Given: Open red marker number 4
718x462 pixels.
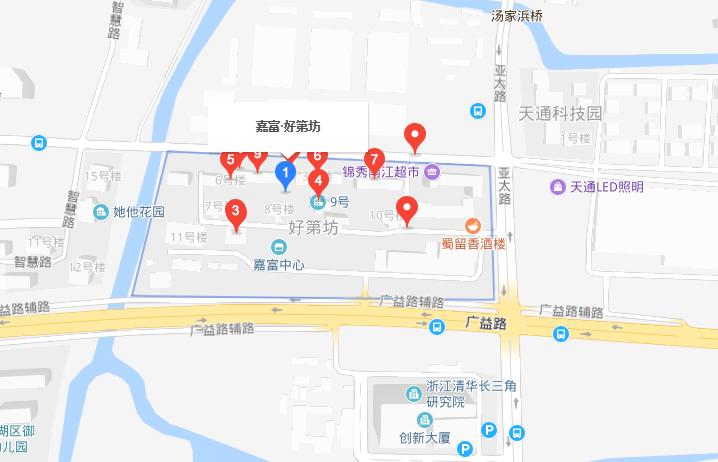Looking at the screenshot, I should pyautogui.click(x=318, y=181).
